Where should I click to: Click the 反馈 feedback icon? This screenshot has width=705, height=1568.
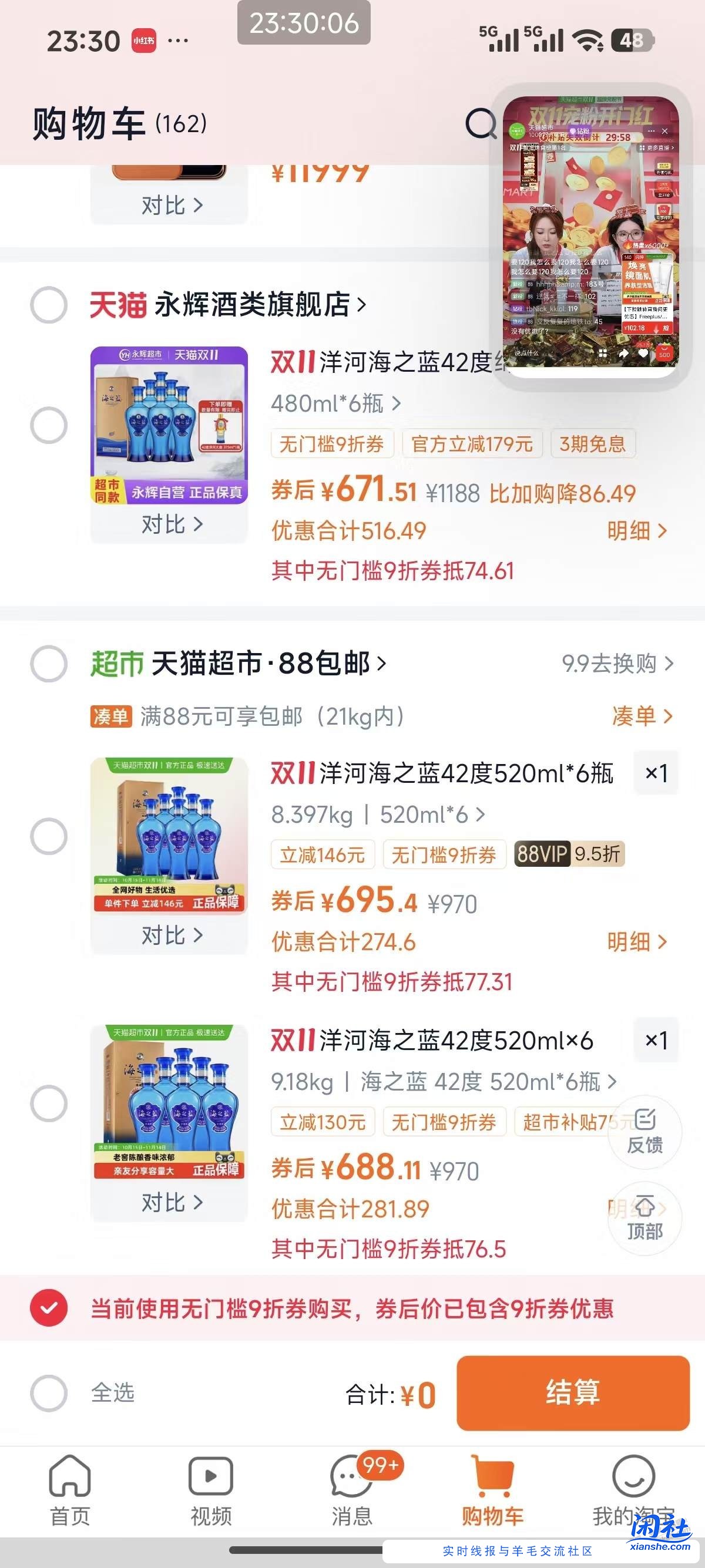[x=646, y=1133]
